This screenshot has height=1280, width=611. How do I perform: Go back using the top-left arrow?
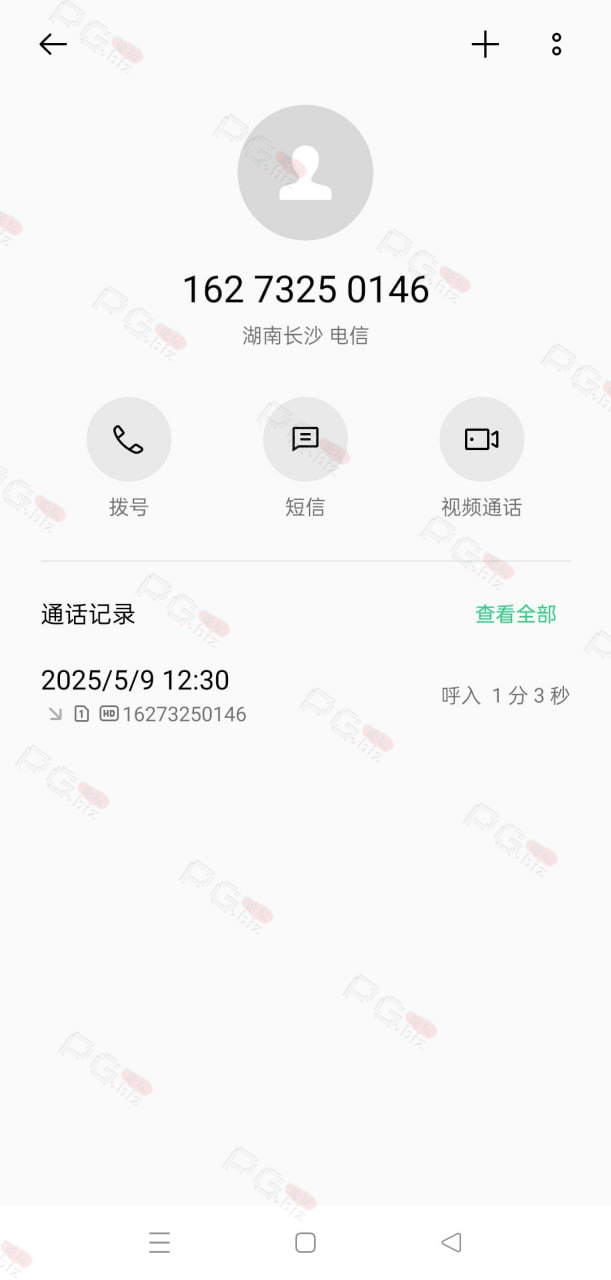(53, 44)
